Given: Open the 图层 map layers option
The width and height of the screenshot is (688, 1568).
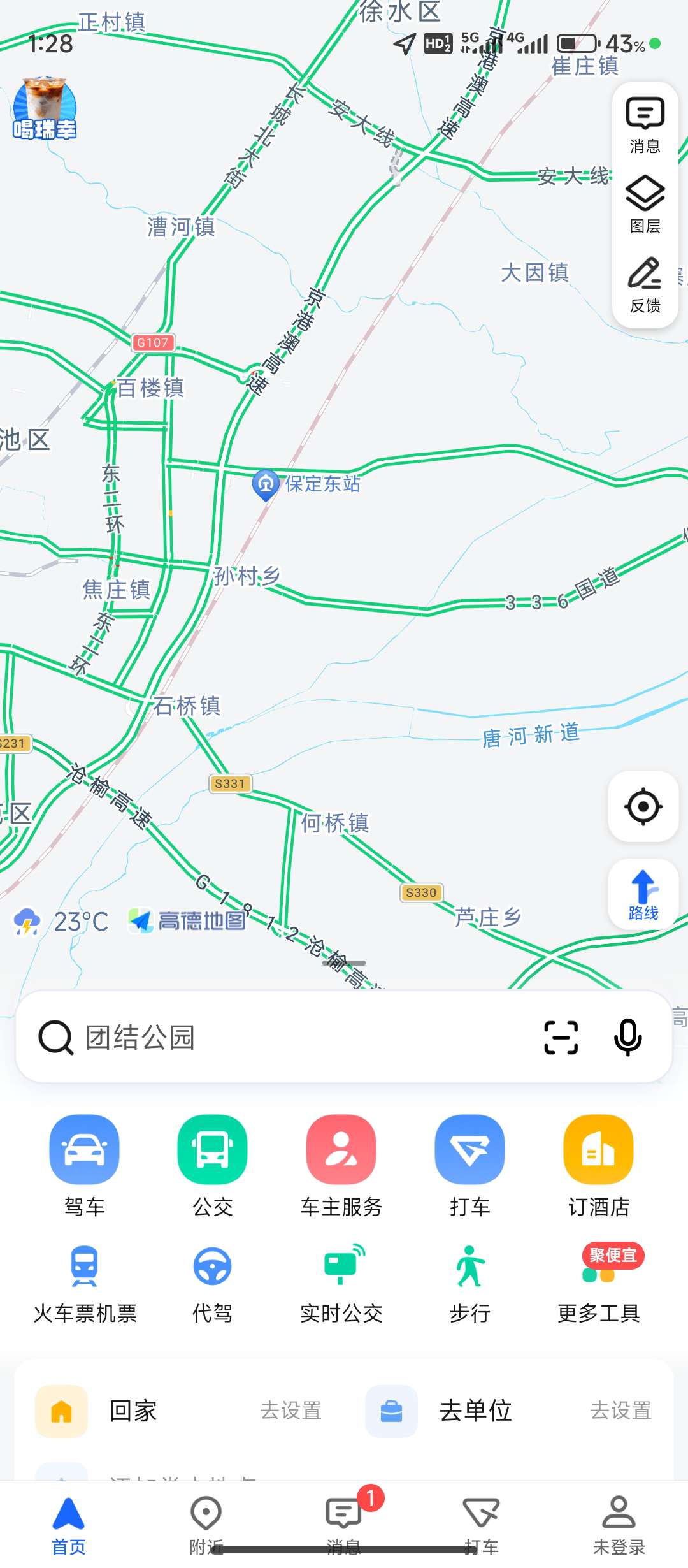Looking at the screenshot, I should pos(645,204).
